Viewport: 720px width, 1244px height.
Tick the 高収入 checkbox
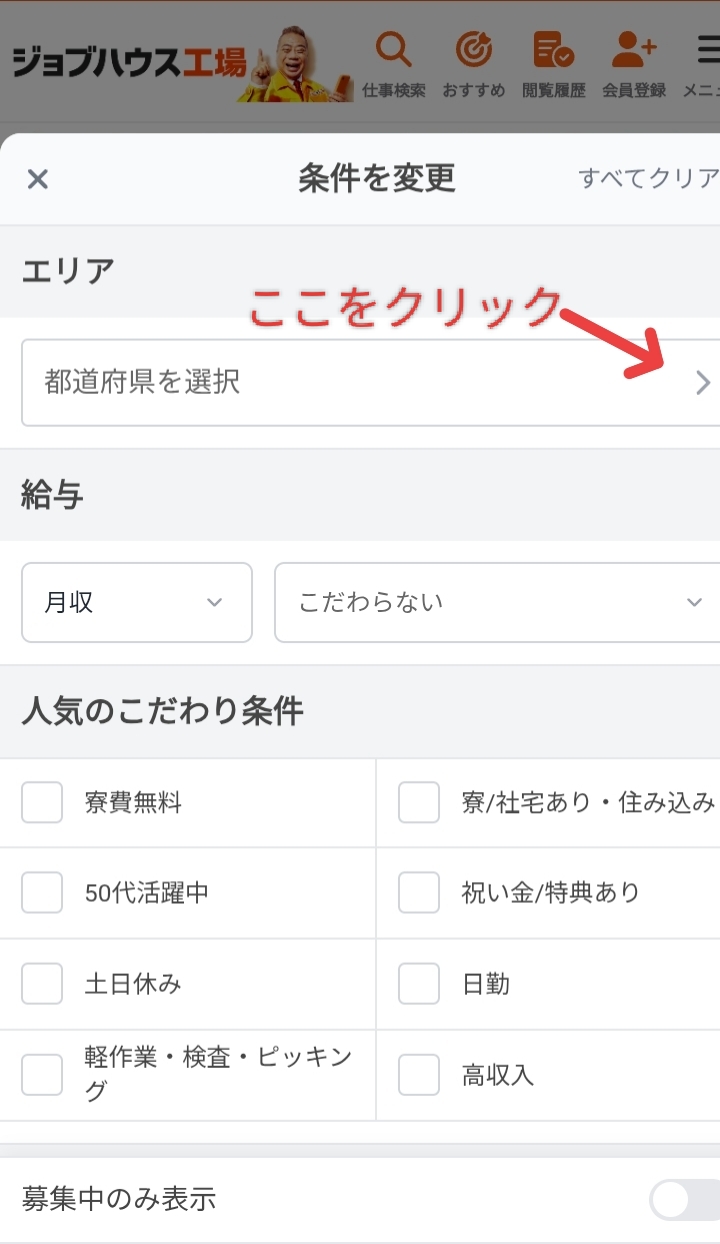coord(419,1075)
